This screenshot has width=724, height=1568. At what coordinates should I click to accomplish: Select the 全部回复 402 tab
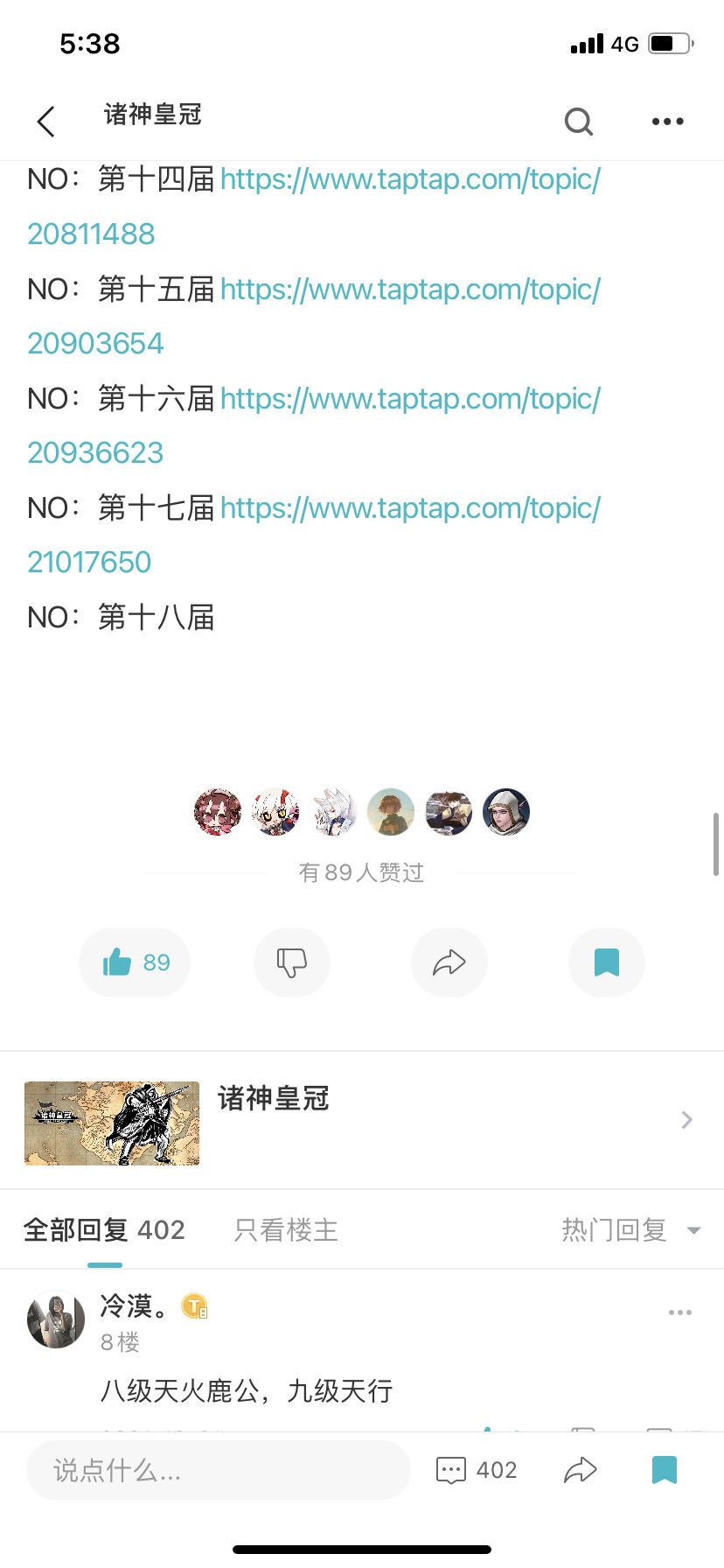click(x=104, y=1229)
